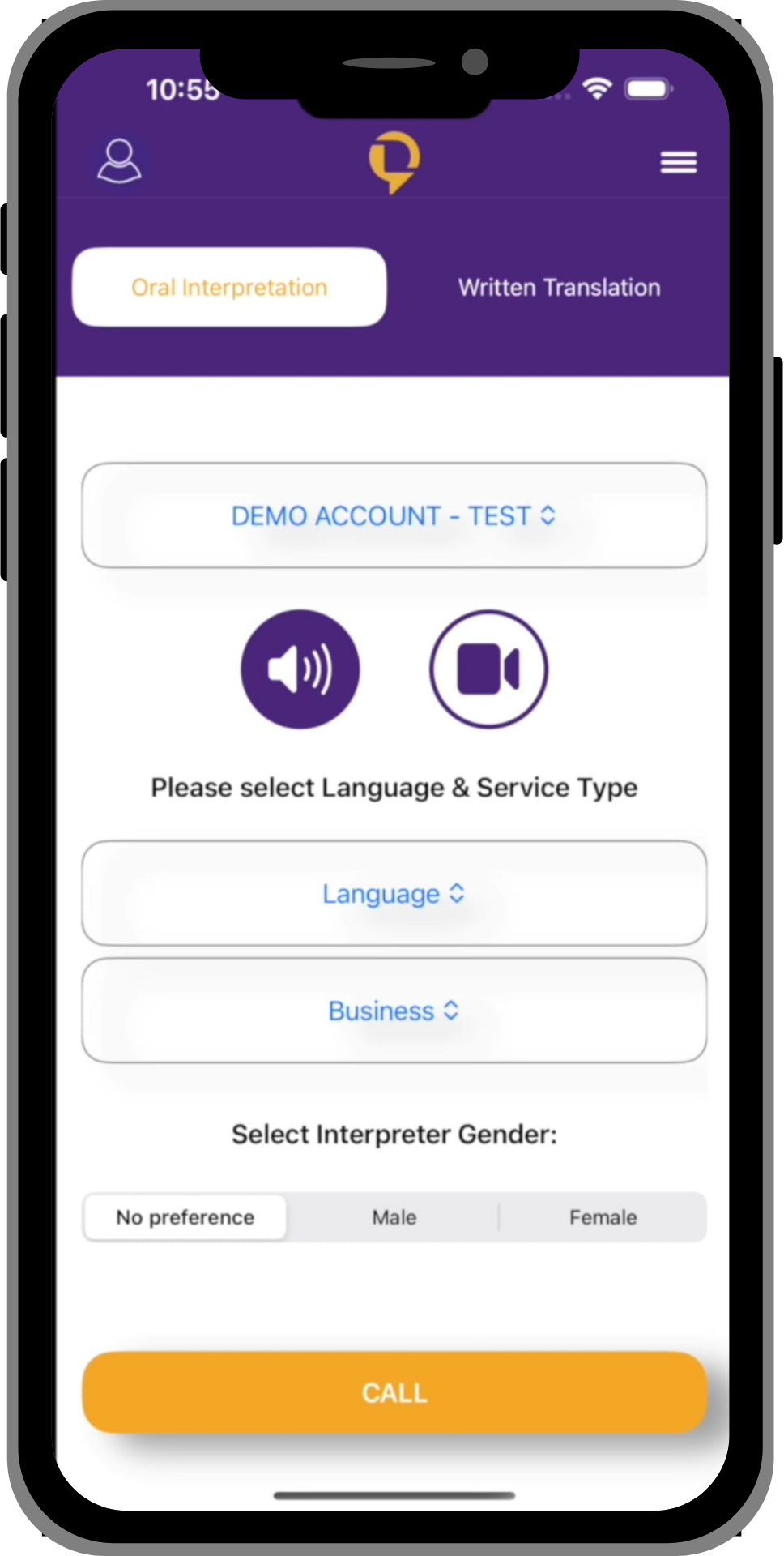Choose the audio call option
This screenshot has width=784, height=1556.
[x=300, y=669]
